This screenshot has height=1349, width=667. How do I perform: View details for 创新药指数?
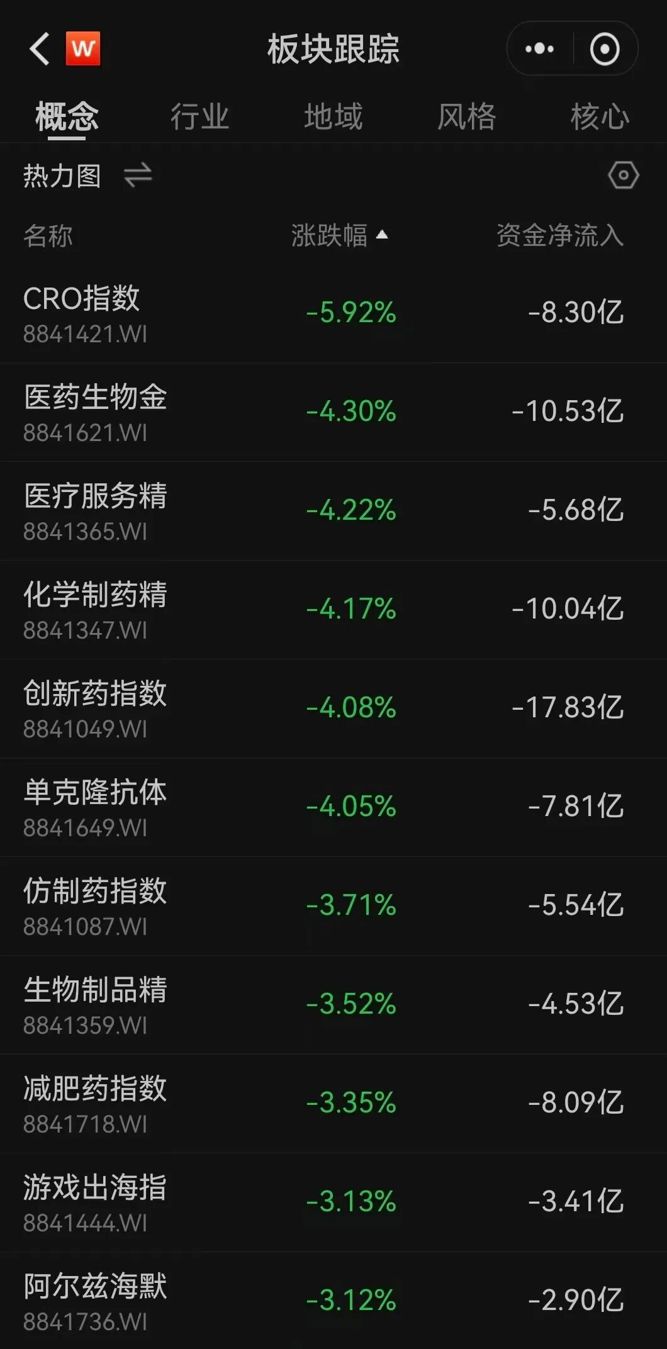pos(333,708)
